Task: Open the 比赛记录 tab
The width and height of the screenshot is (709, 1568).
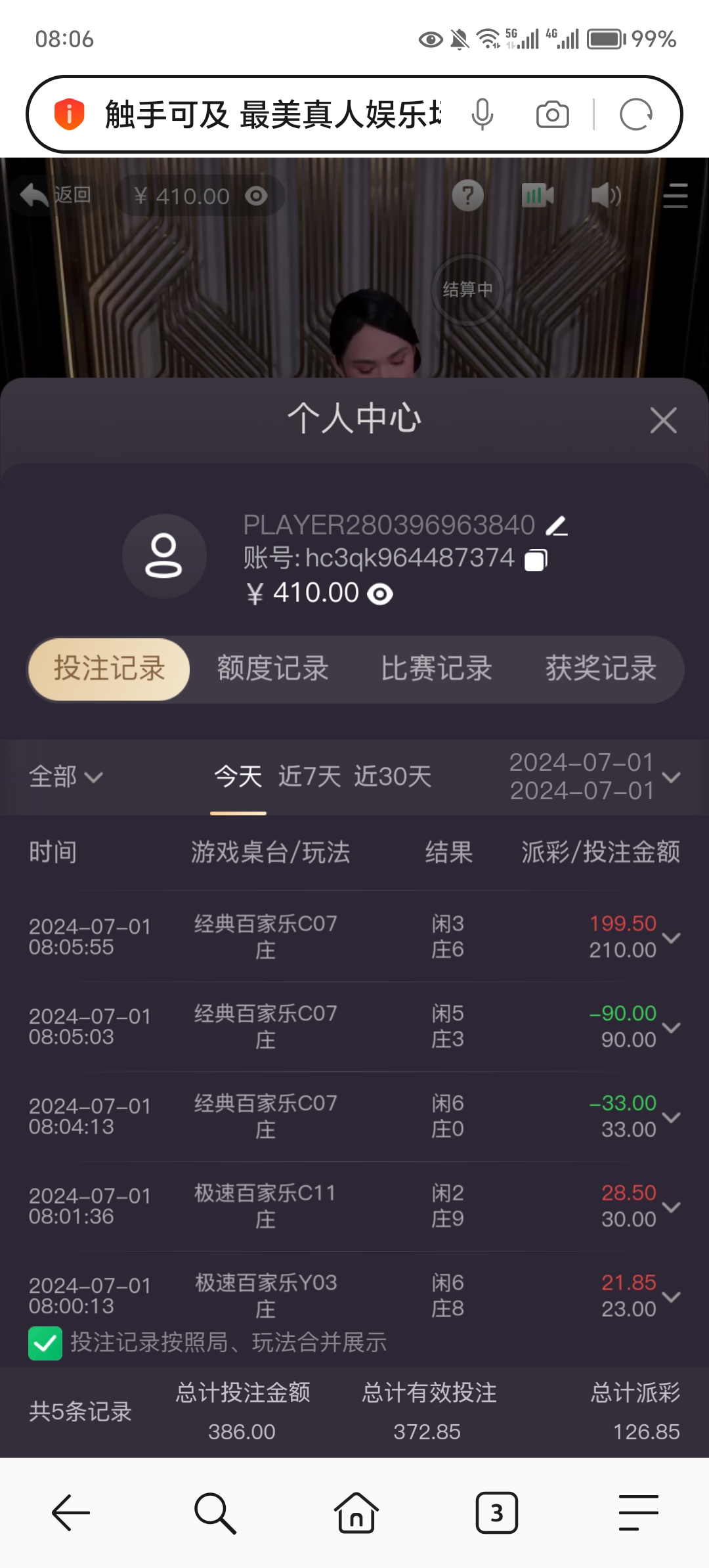Action: pyautogui.click(x=437, y=669)
